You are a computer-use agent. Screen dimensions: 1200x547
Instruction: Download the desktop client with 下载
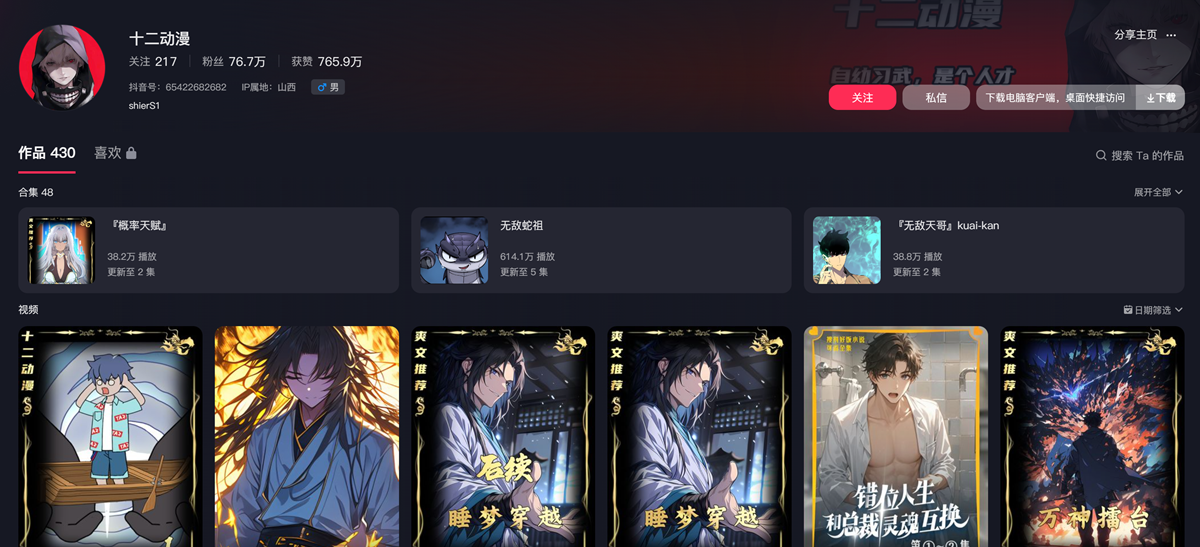1161,97
